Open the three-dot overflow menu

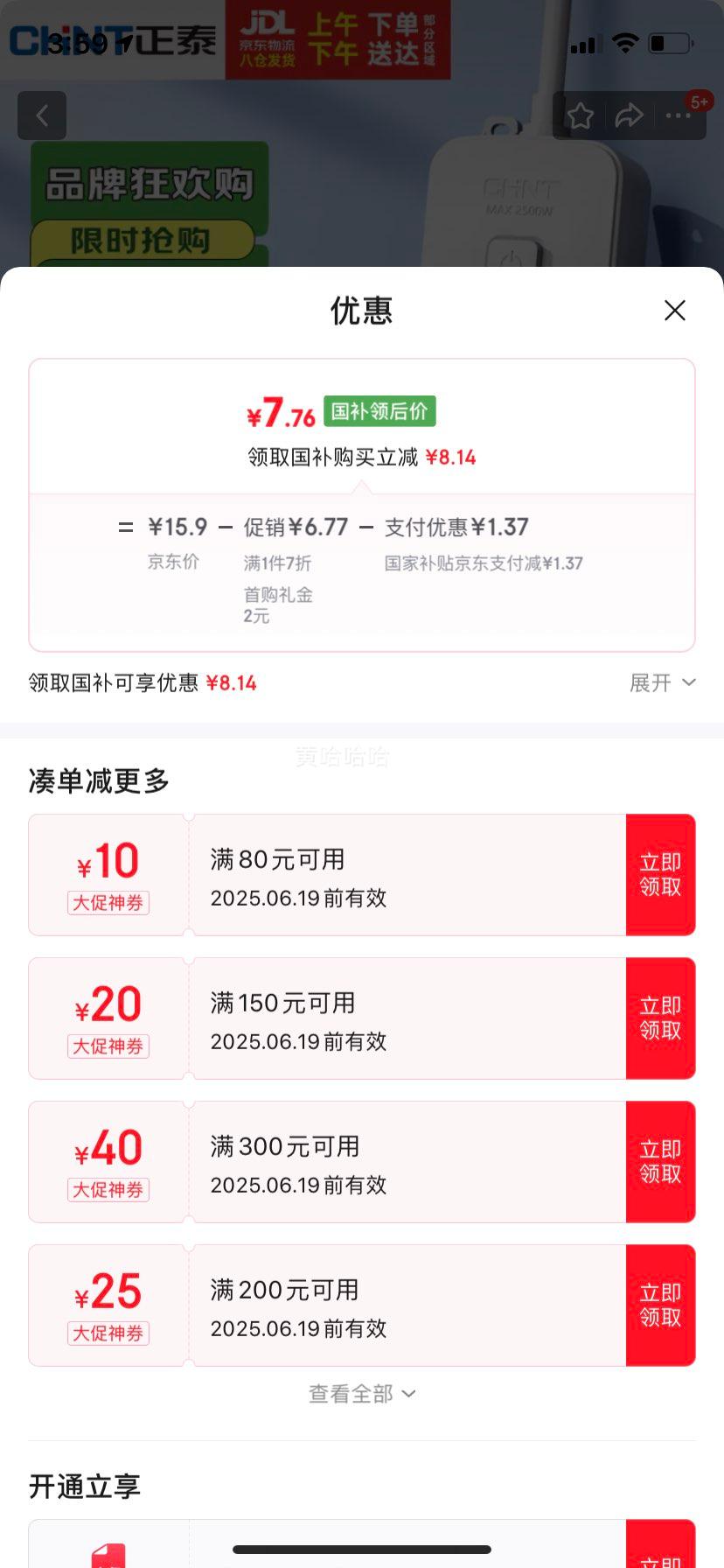click(678, 115)
